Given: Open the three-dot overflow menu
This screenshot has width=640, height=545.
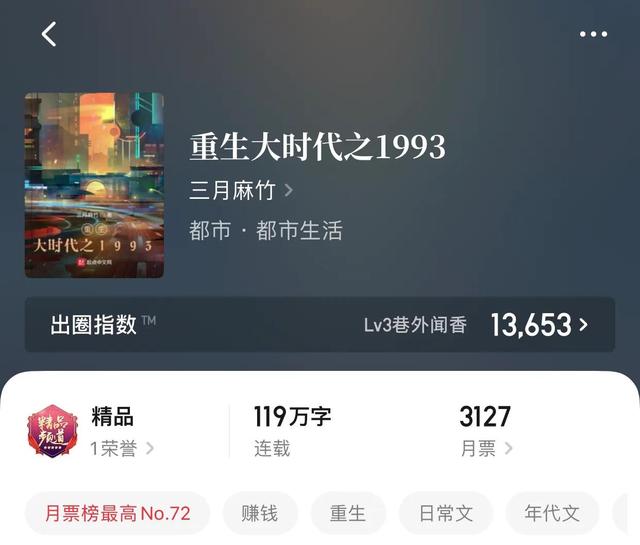Looking at the screenshot, I should point(593,34).
